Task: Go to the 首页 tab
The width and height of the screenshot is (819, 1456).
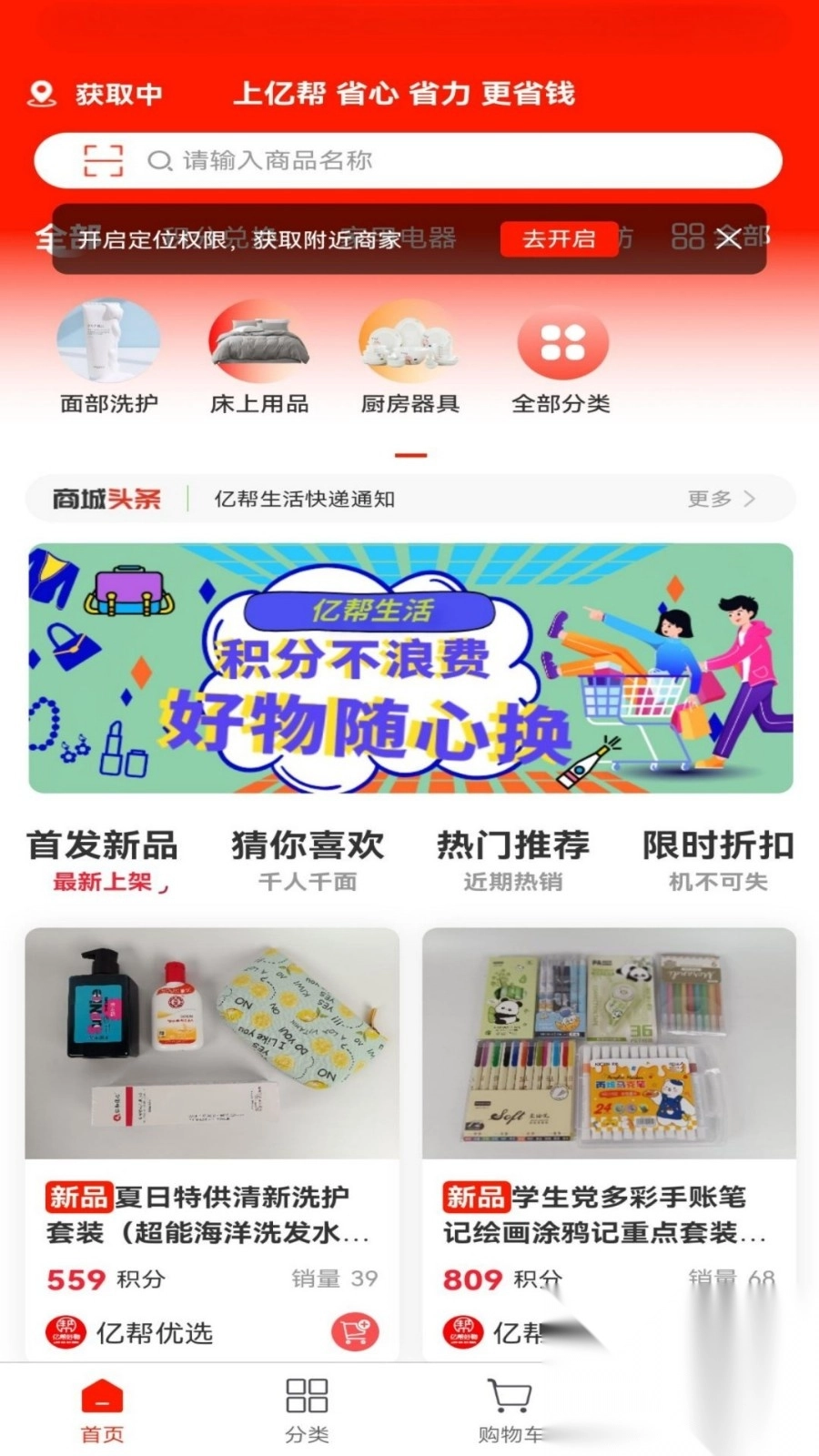Action: pos(102,1410)
